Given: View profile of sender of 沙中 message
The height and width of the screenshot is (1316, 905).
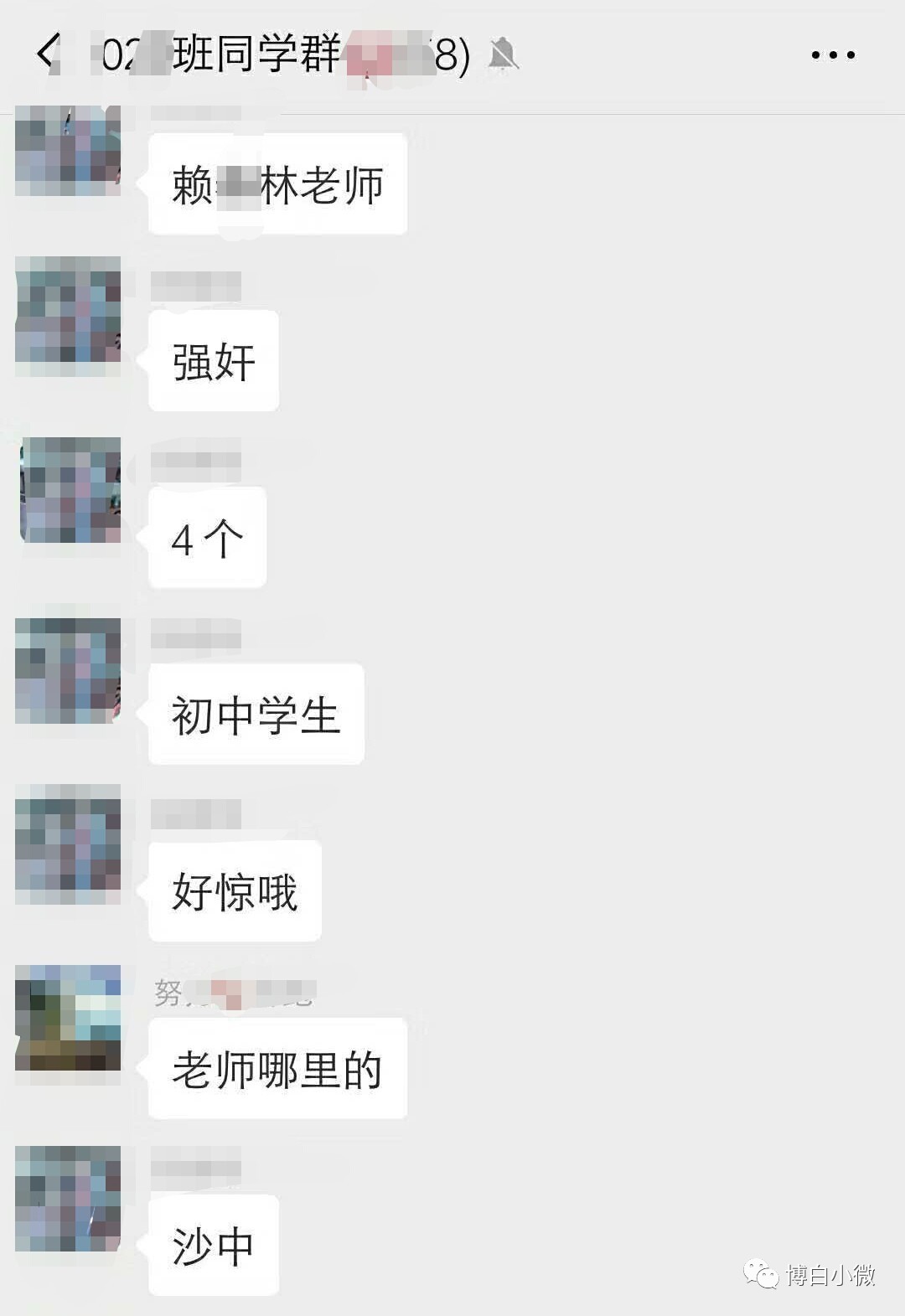Looking at the screenshot, I should (x=68, y=1198).
